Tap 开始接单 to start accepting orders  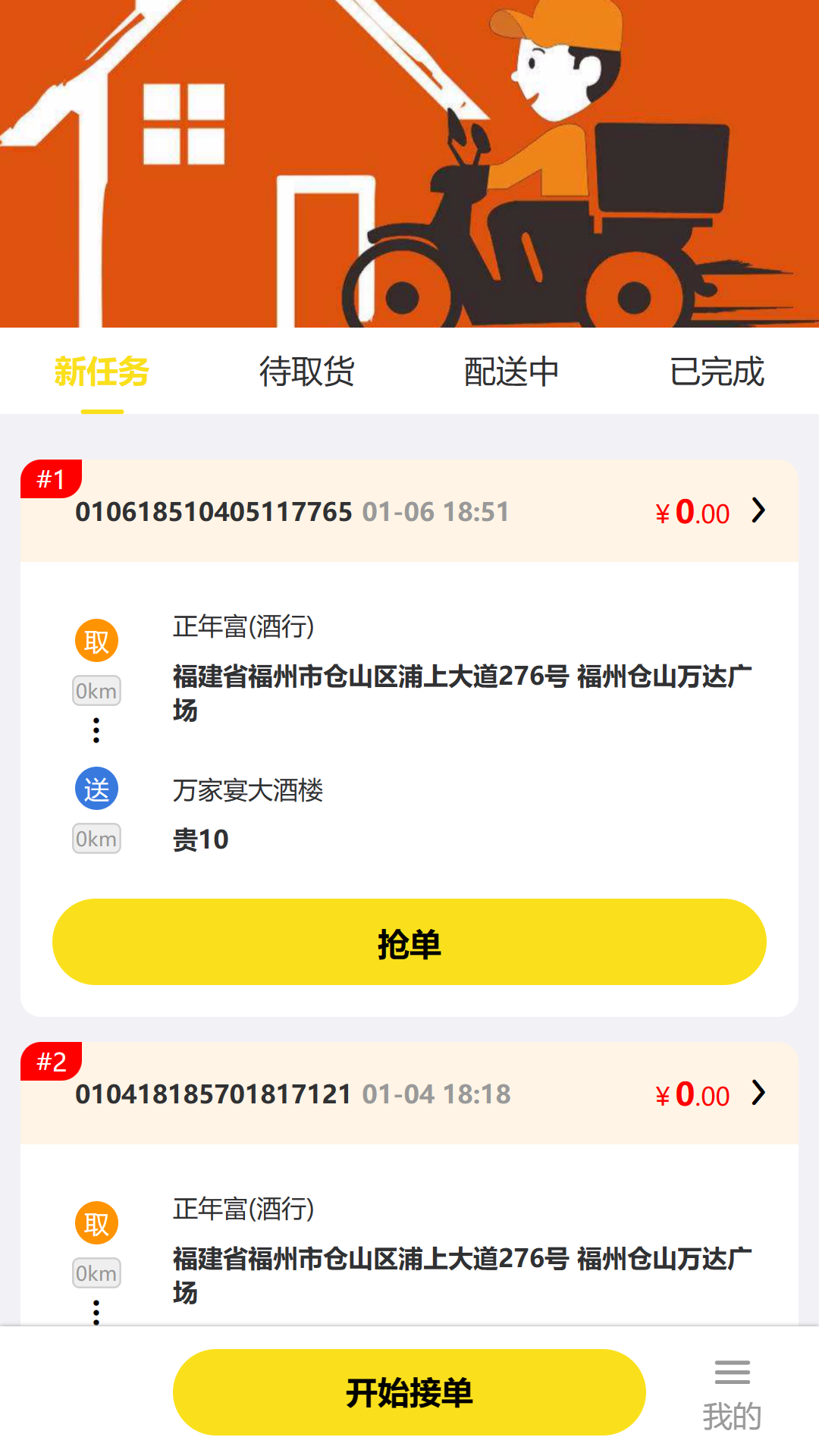409,1392
